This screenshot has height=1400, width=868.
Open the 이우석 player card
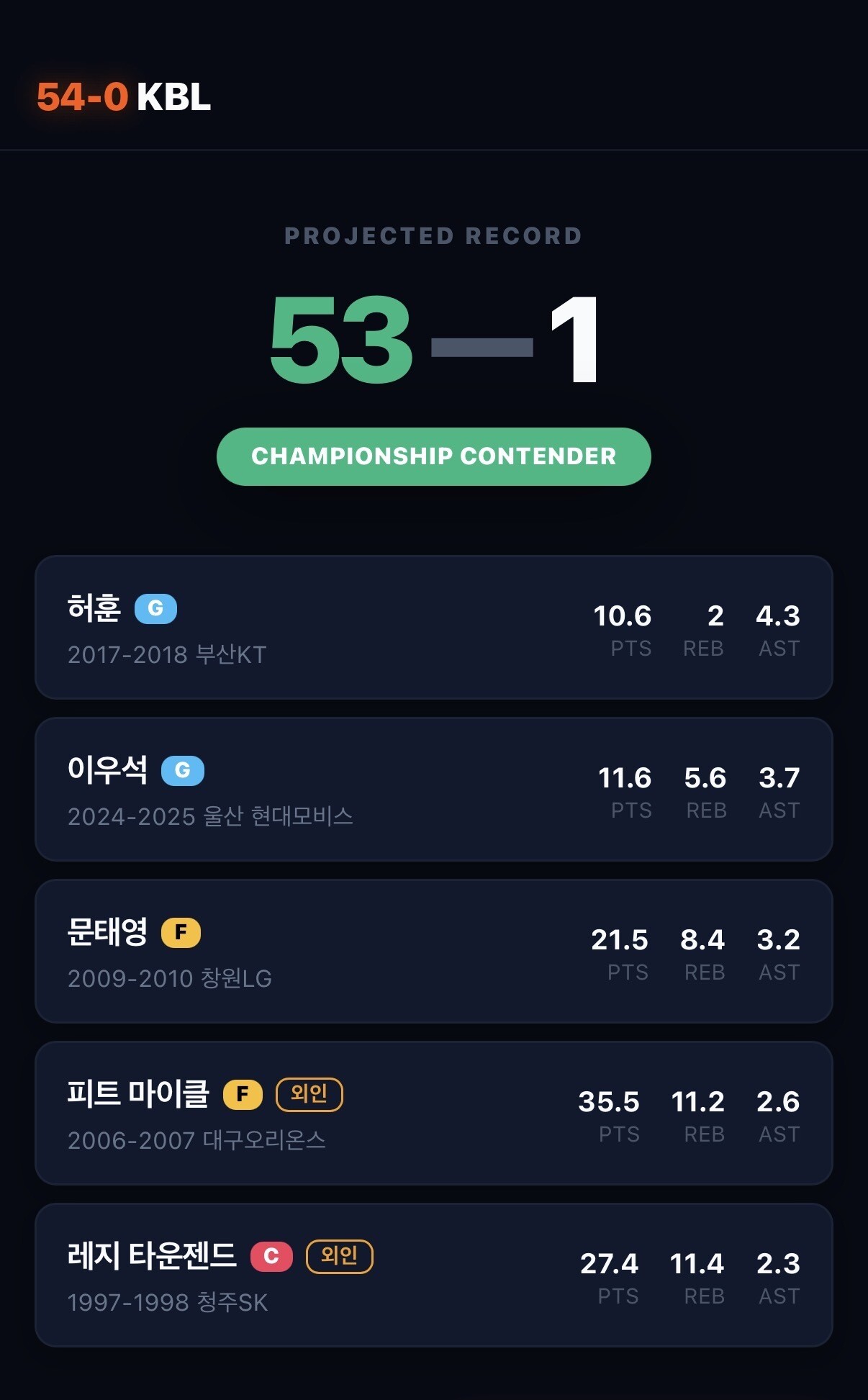tap(434, 789)
